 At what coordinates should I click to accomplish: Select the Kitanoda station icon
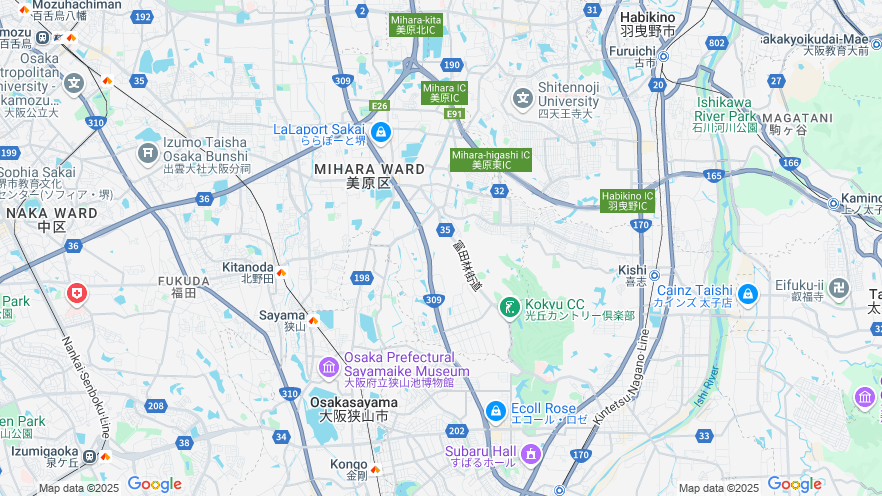282,272
